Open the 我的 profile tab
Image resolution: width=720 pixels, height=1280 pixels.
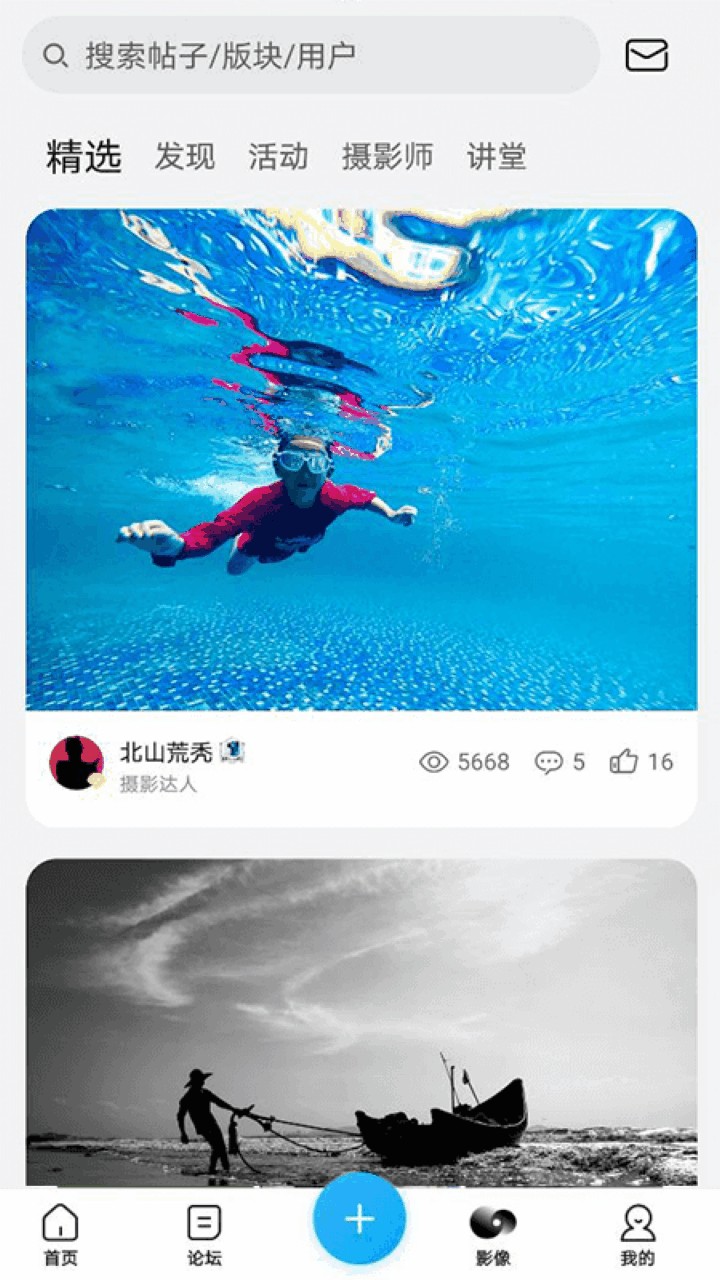pyautogui.click(x=637, y=1234)
